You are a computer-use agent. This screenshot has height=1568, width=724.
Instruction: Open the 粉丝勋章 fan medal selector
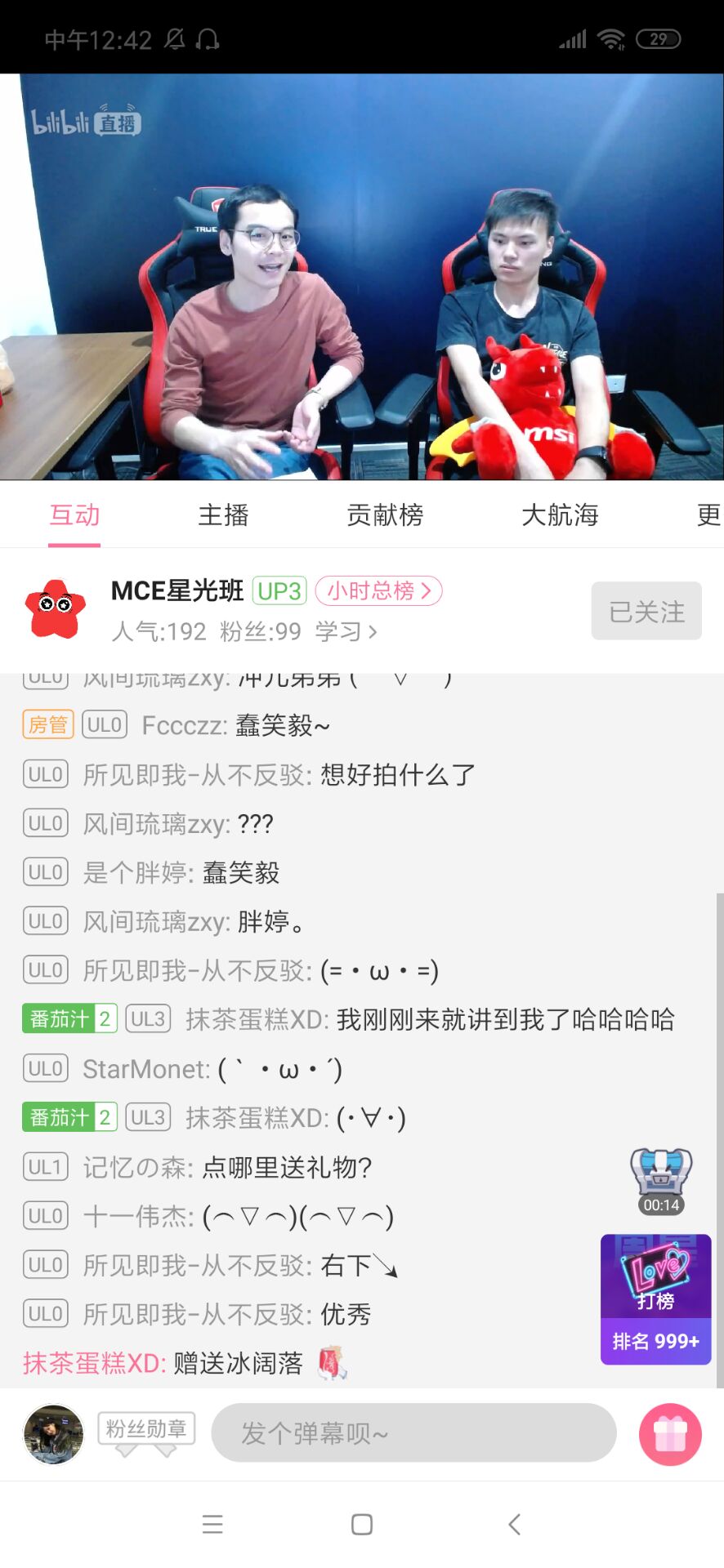click(146, 1429)
